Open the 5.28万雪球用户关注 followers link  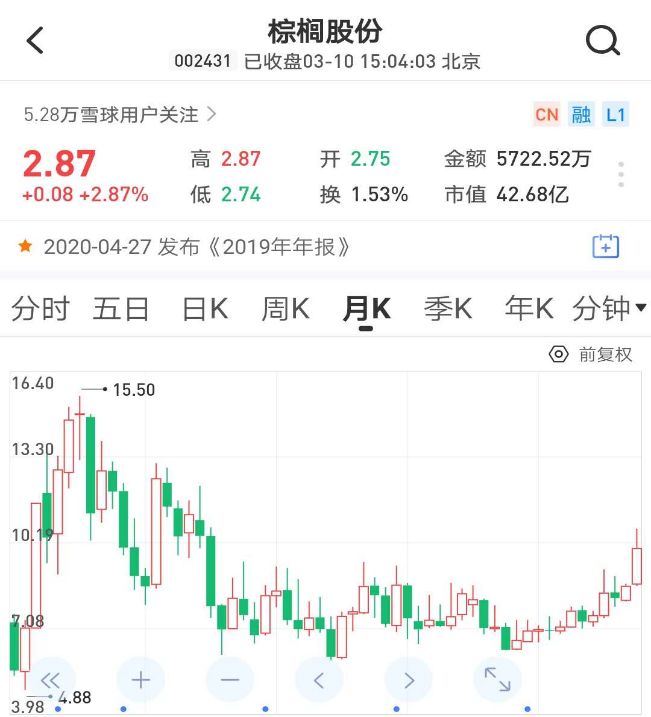click(120, 115)
